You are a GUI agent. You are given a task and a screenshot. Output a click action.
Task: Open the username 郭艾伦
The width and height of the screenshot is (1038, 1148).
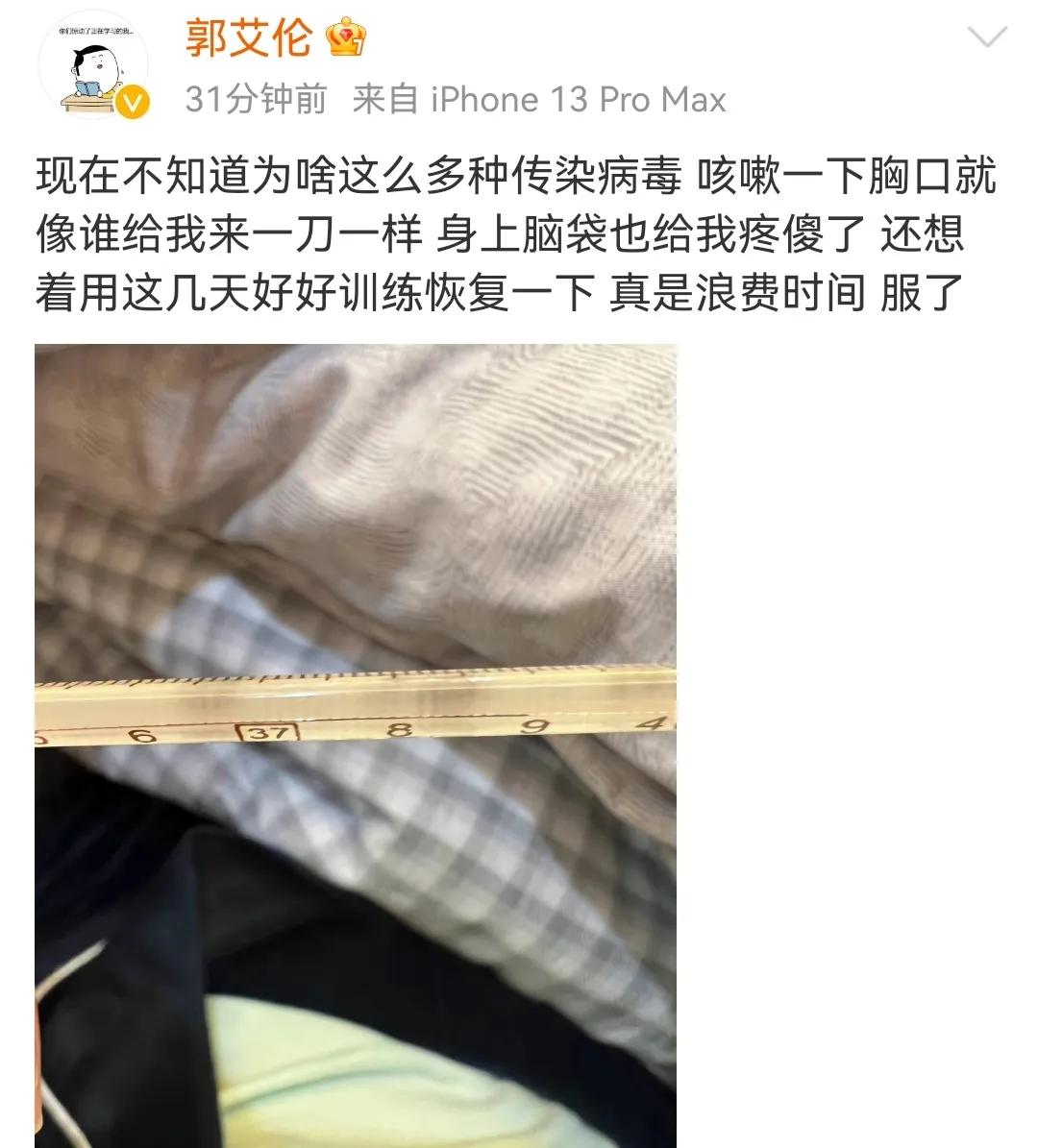pos(248,37)
